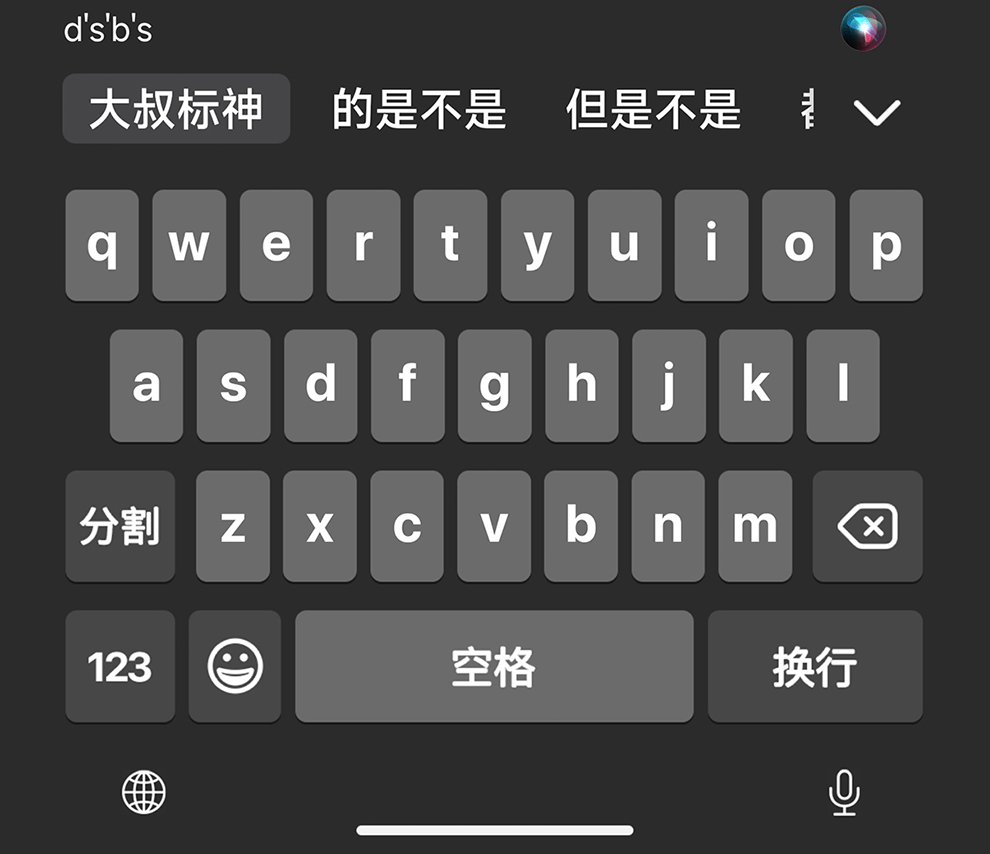Image resolution: width=990 pixels, height=854 pixels.
Task: Start dictation with the microphone
Action: 844,793
